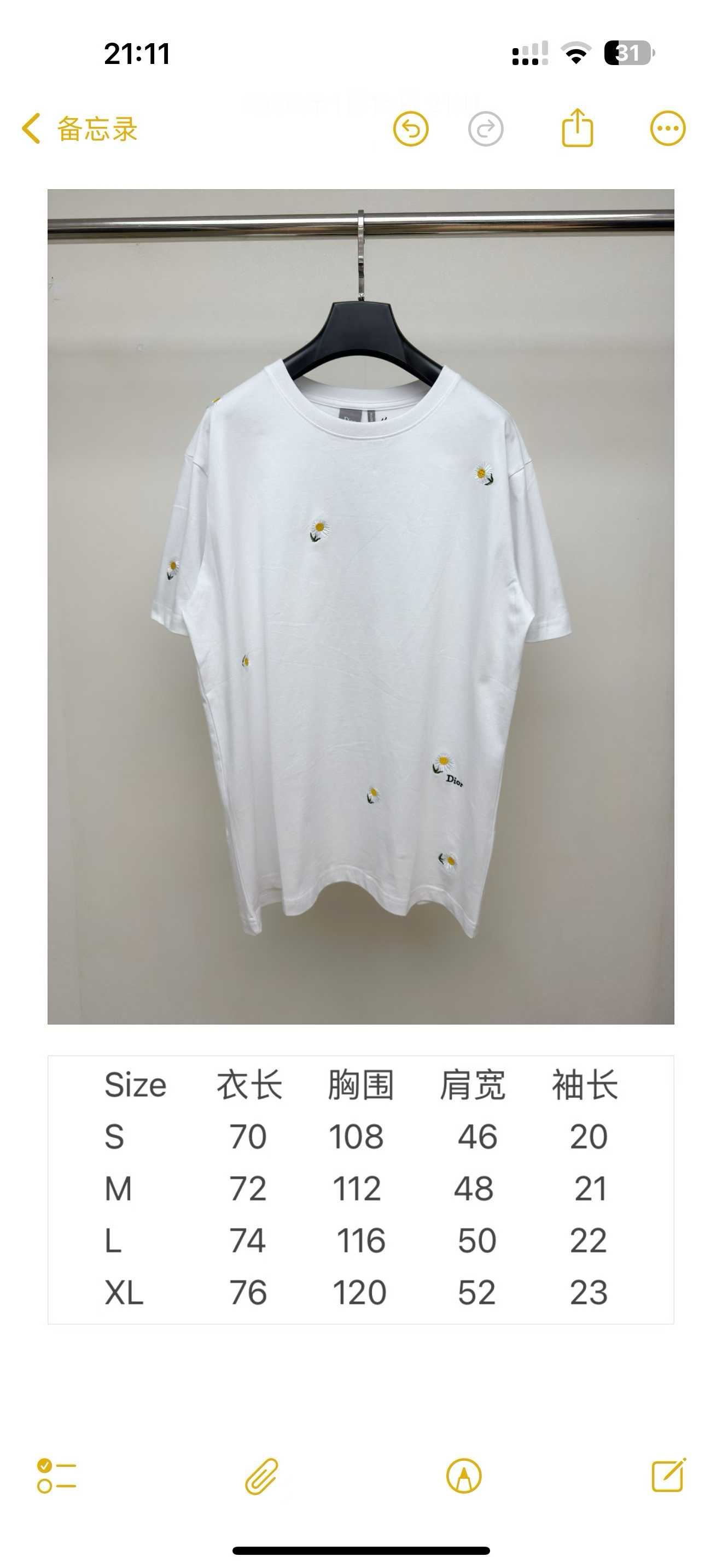The height and width of the screenshot is (1568, 722).
Task: Share this note
Action: 577,128
